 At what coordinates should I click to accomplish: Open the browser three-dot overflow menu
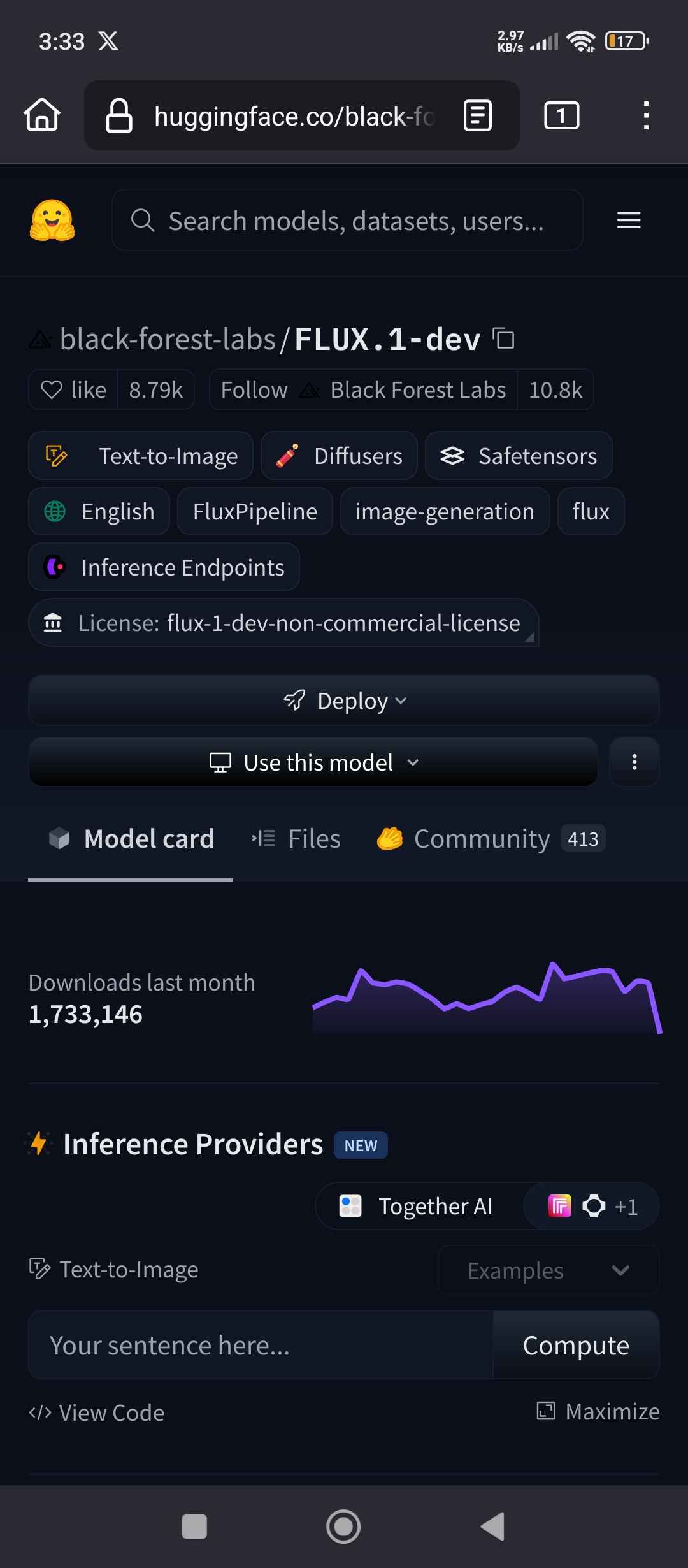[647, 115]
